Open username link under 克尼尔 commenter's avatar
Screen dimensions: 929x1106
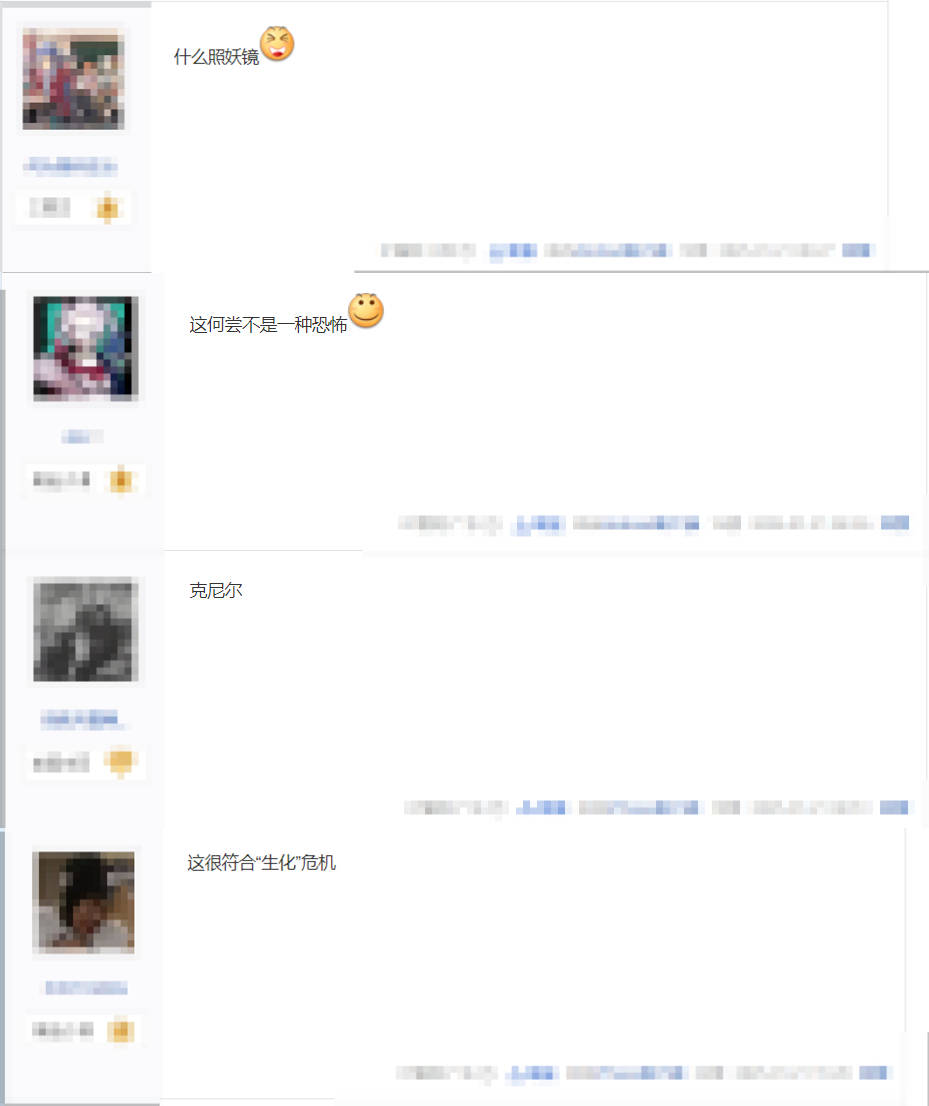(x=82, y=718)
